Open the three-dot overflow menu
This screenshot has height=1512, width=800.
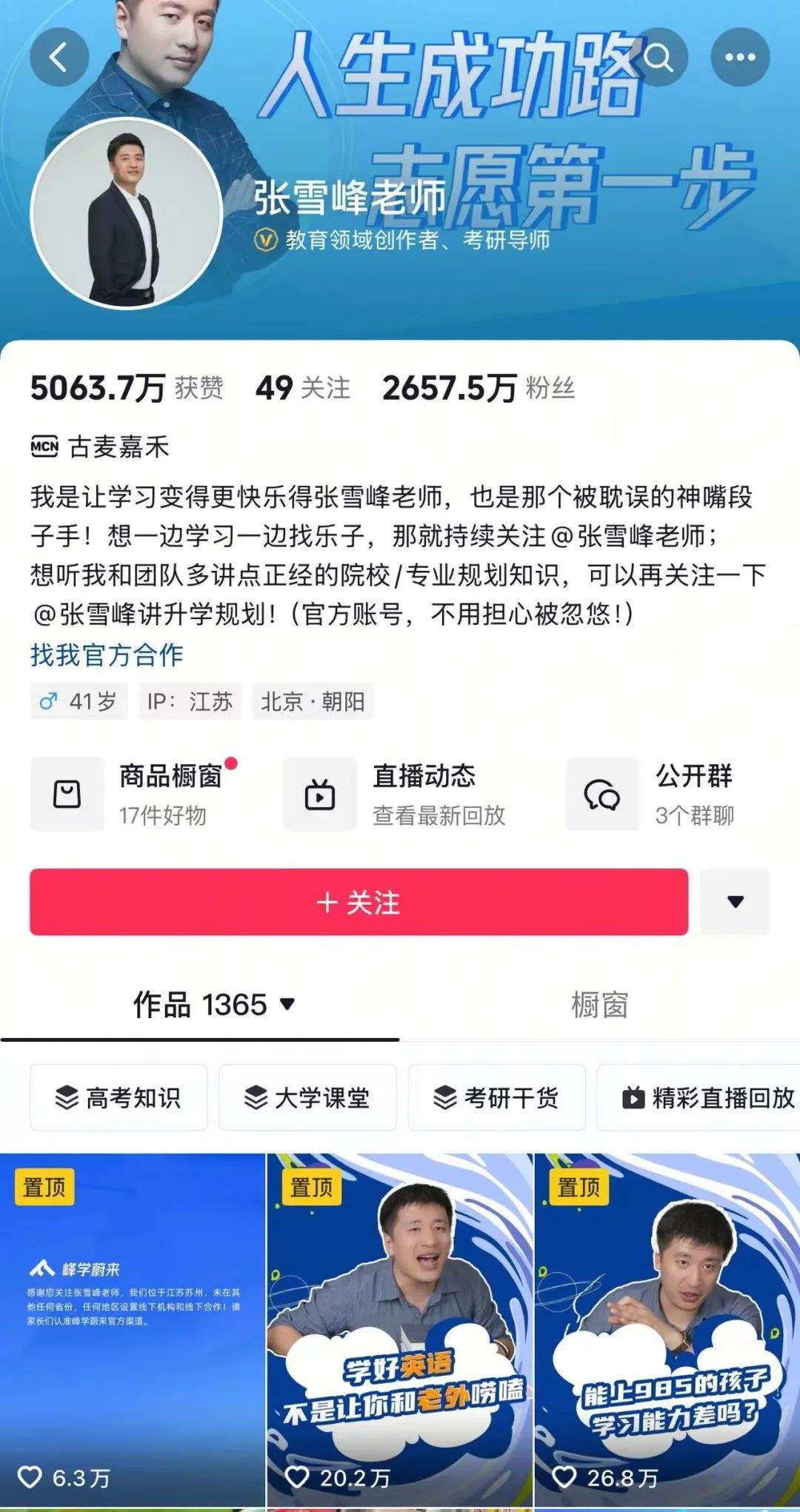click(739, 57)
